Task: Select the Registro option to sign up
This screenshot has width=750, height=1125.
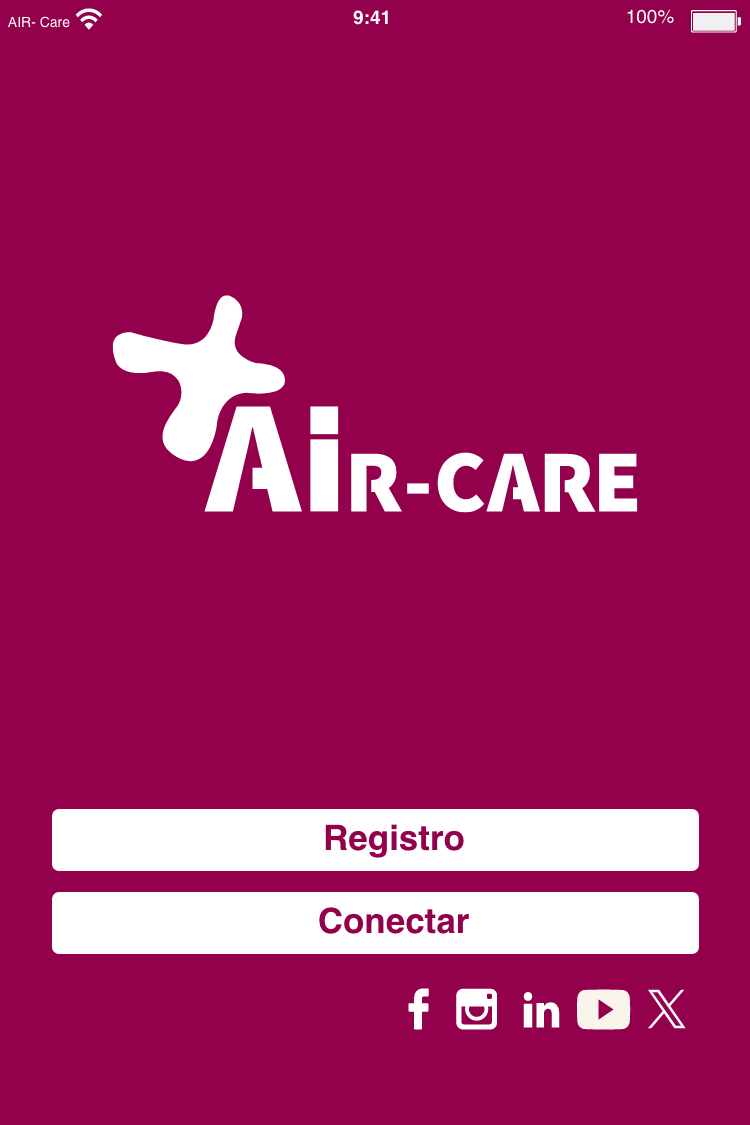Action: 375,839
